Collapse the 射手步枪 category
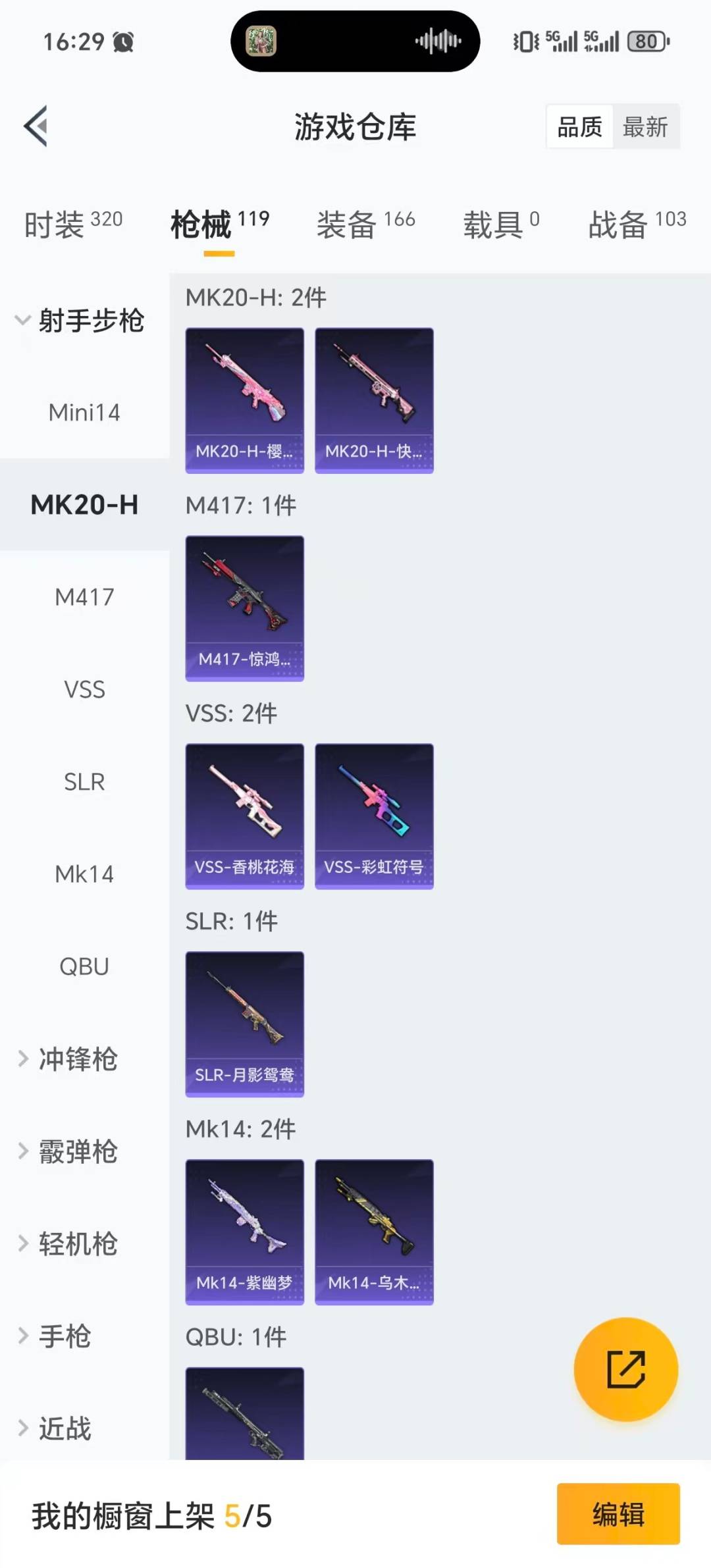The image size is (711, 1568). tap(90, 321)
